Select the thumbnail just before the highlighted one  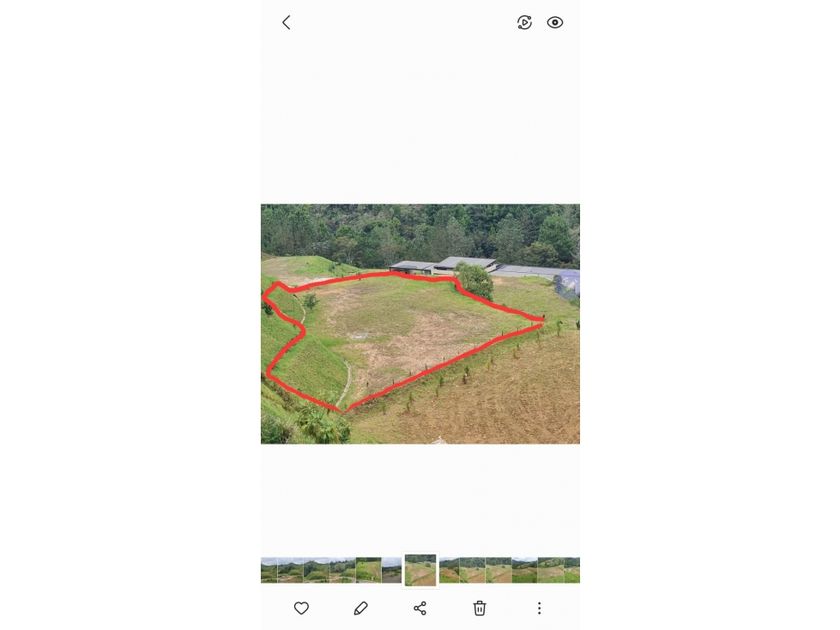click(391, 570)
